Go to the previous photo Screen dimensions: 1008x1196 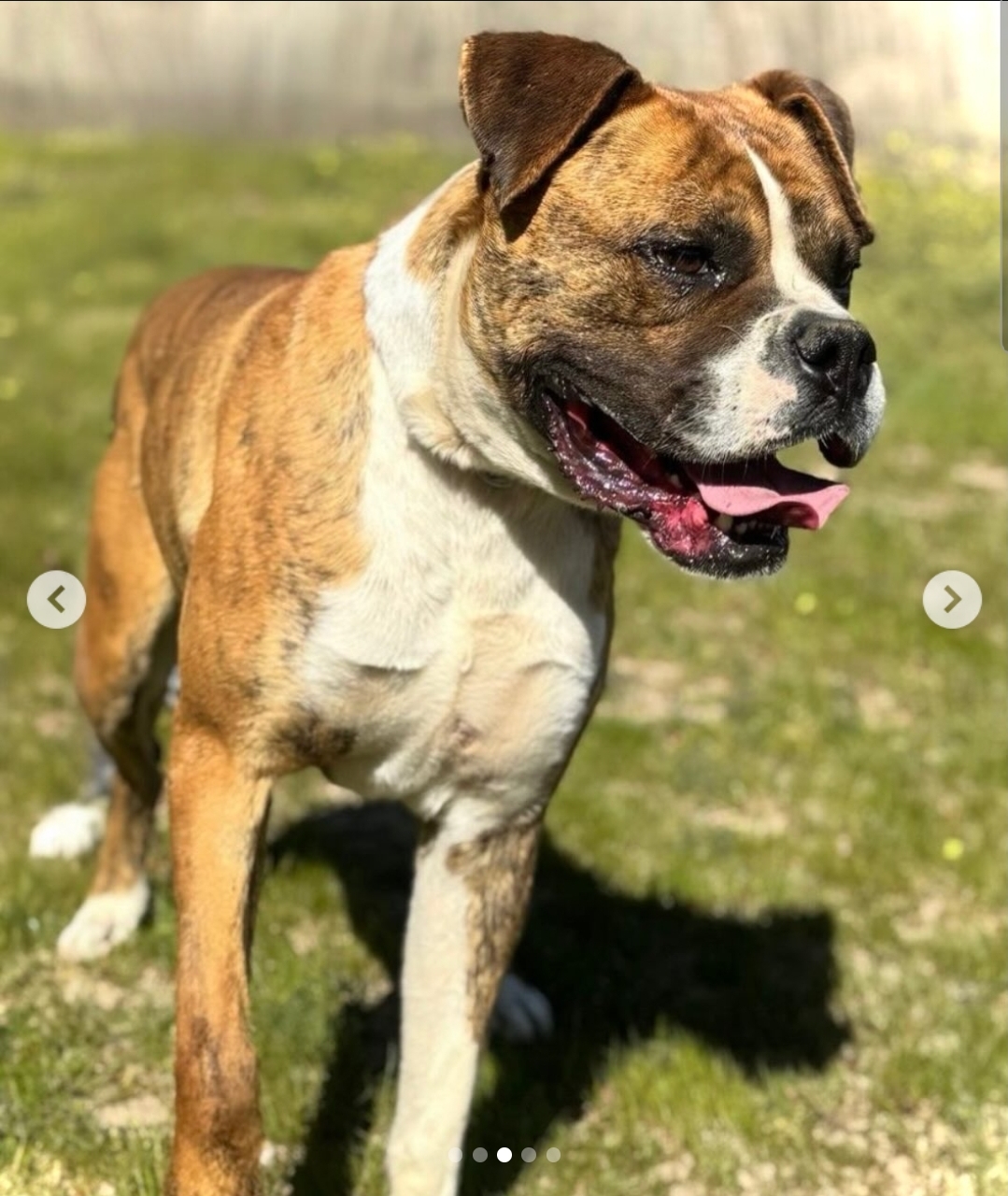coord(56,599)
